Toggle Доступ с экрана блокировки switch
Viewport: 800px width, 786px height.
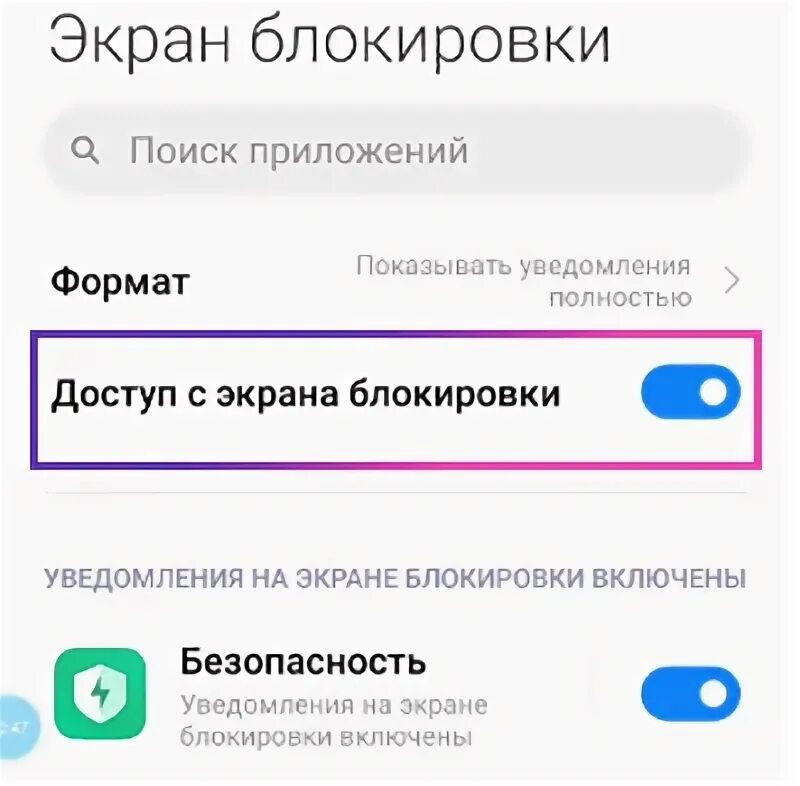(691, 392)
